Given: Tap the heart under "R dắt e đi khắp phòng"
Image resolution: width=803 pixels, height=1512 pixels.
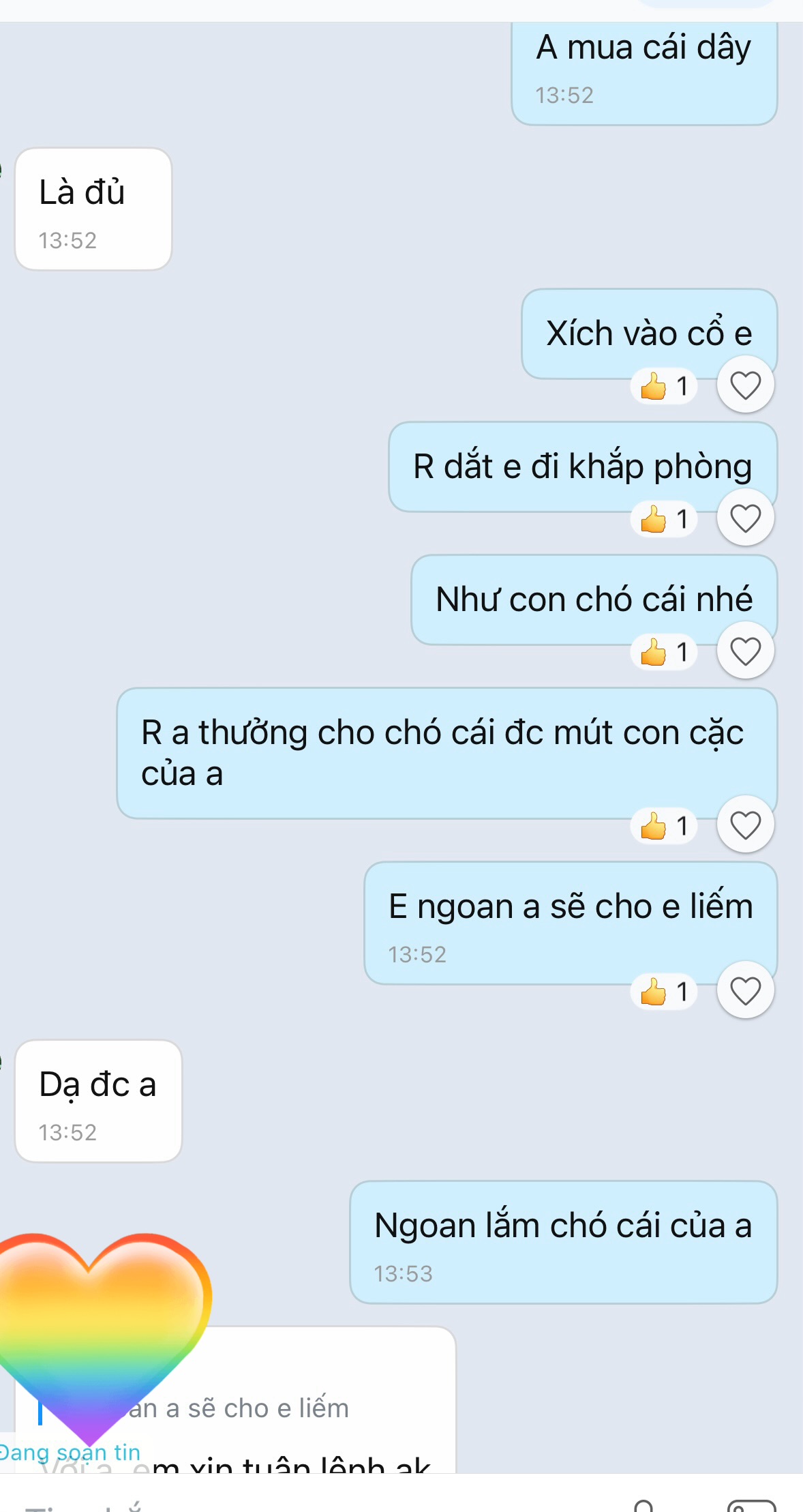Looking at the screenshot, I should 745,518.
